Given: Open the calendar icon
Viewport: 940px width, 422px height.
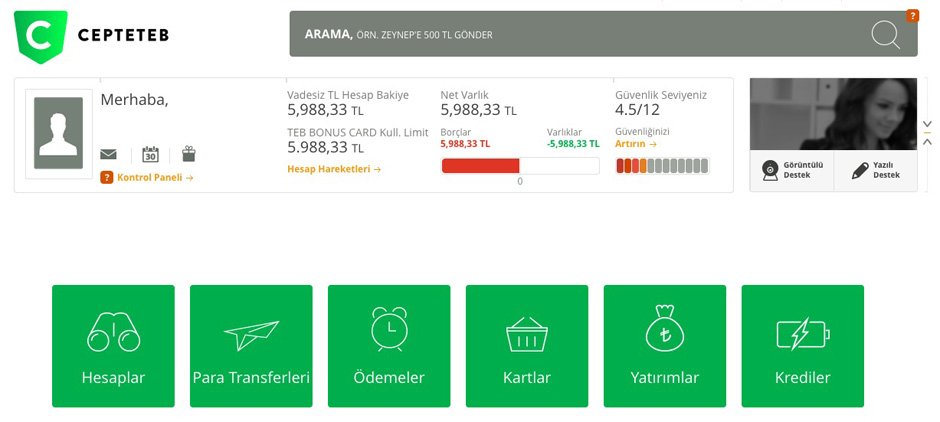Looking at the screenshot, I should pyautogui.click(x=150, y=154).
